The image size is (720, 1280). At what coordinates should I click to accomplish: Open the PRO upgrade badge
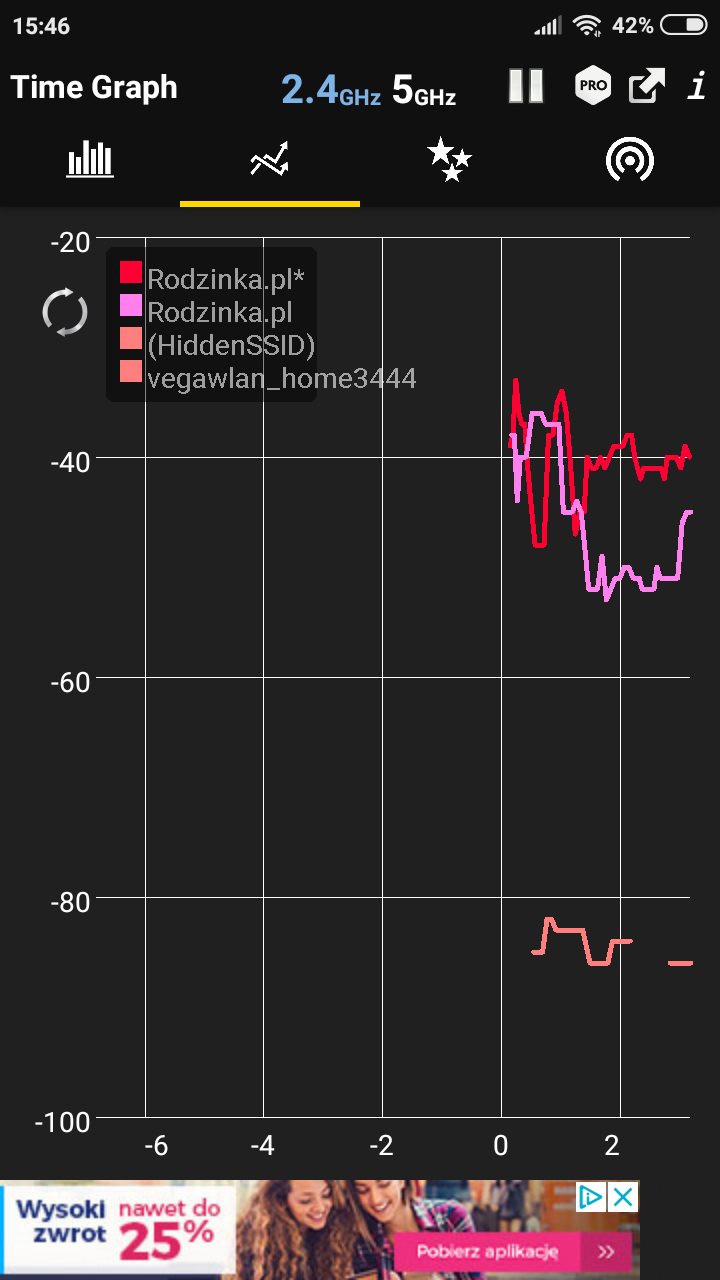coord(593,86)
